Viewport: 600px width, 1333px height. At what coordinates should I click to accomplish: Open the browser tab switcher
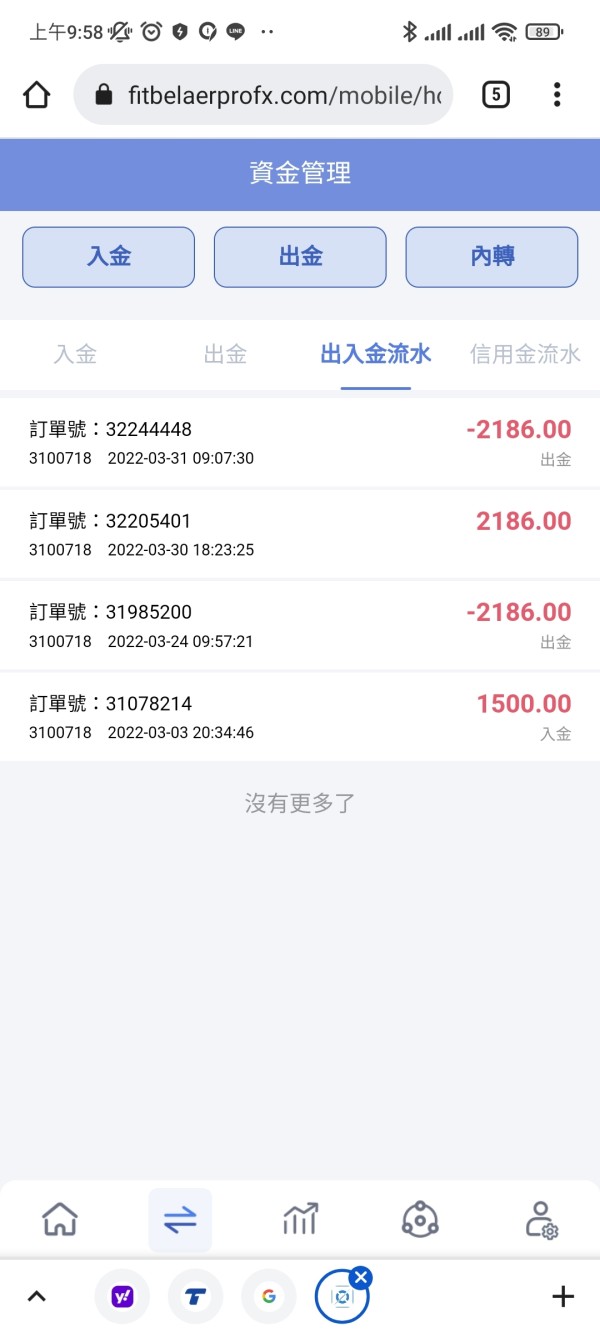pyautogui.click(x=496, y=95)
